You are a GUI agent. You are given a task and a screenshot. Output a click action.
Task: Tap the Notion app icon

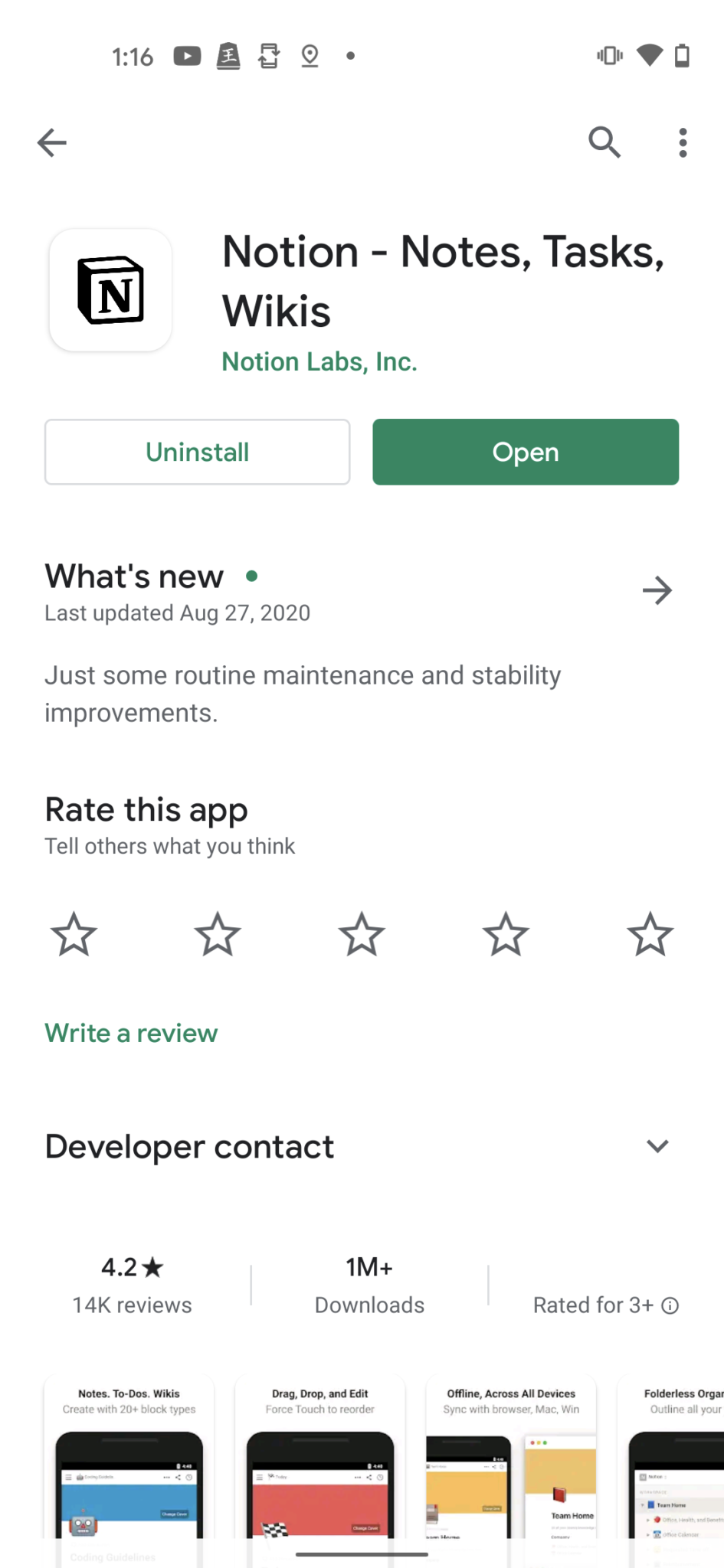pyautogui.click(x=110, y=290)
